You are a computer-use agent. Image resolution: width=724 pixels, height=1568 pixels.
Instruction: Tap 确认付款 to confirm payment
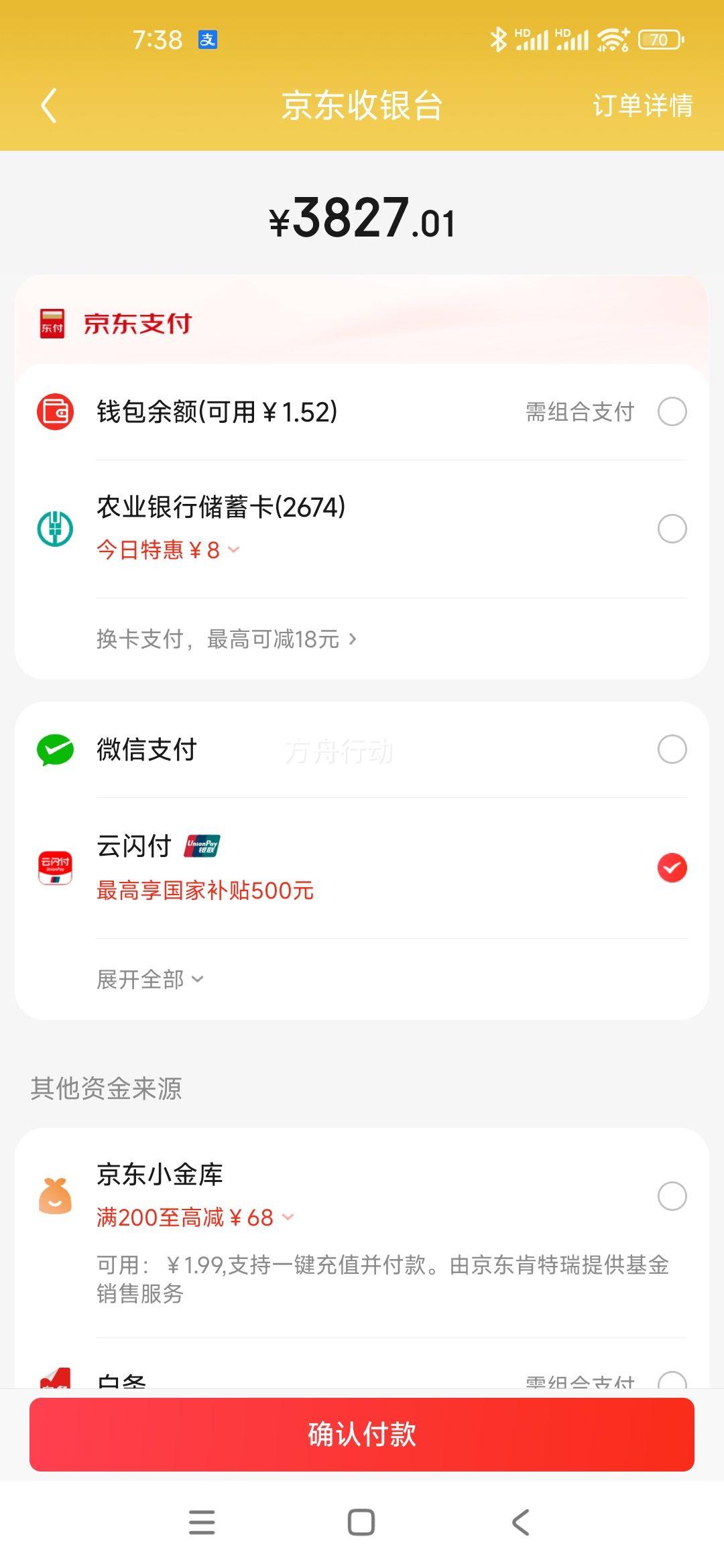tap(362, 1435)
